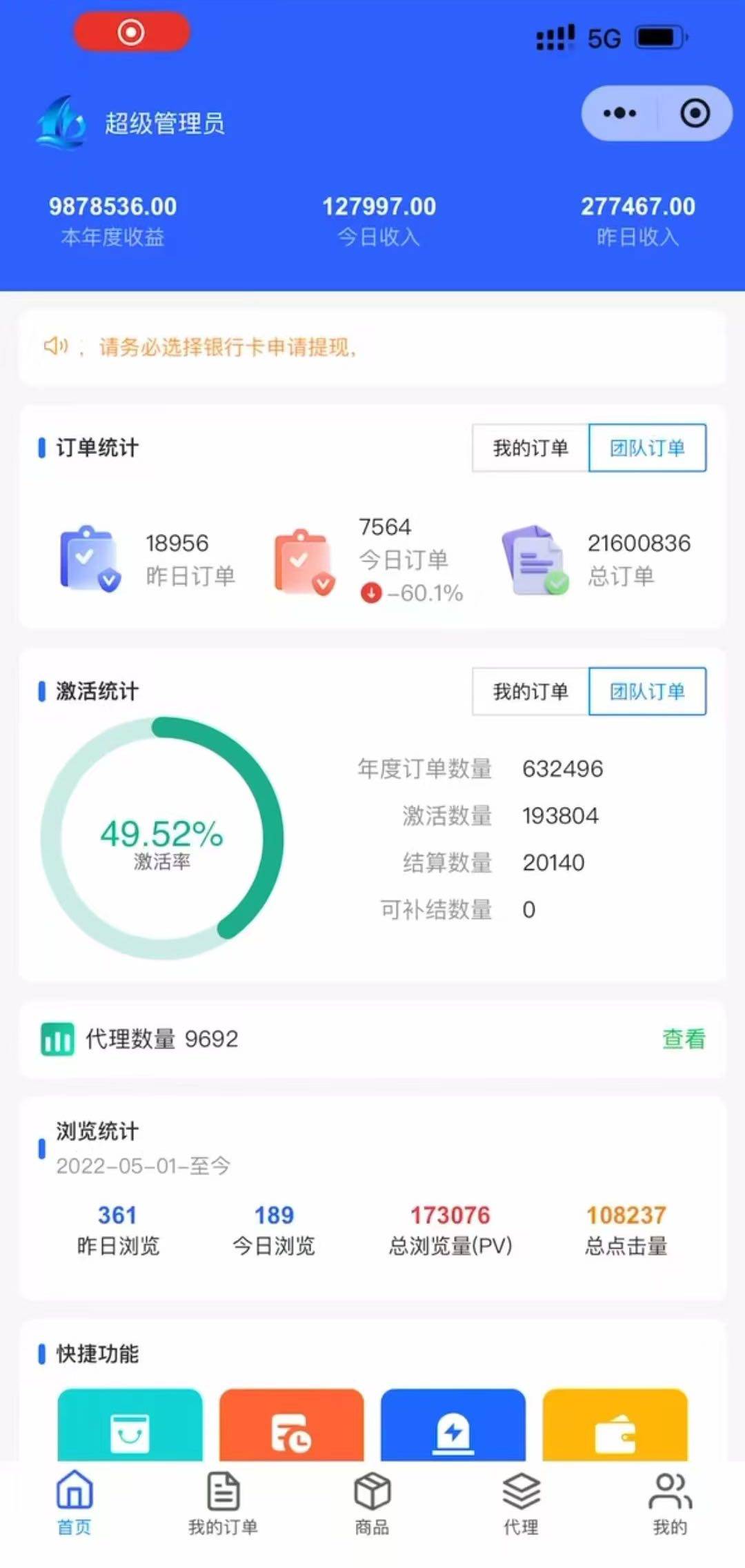This screenshot has height=1568, width=745.
Task: Select 团队订单 in 订单统计 section
Action: (647, 448)
